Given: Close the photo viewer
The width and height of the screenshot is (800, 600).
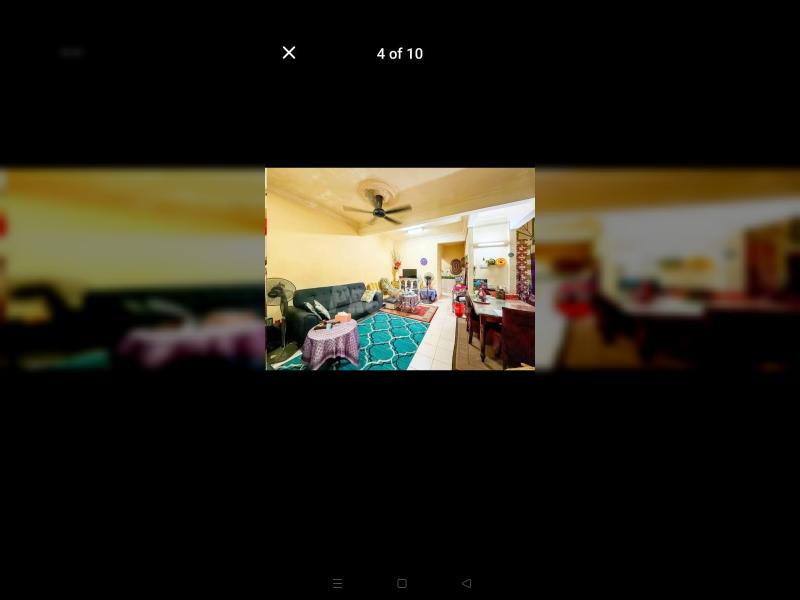Looking at the screenshot, I should [x=289, y=53].
